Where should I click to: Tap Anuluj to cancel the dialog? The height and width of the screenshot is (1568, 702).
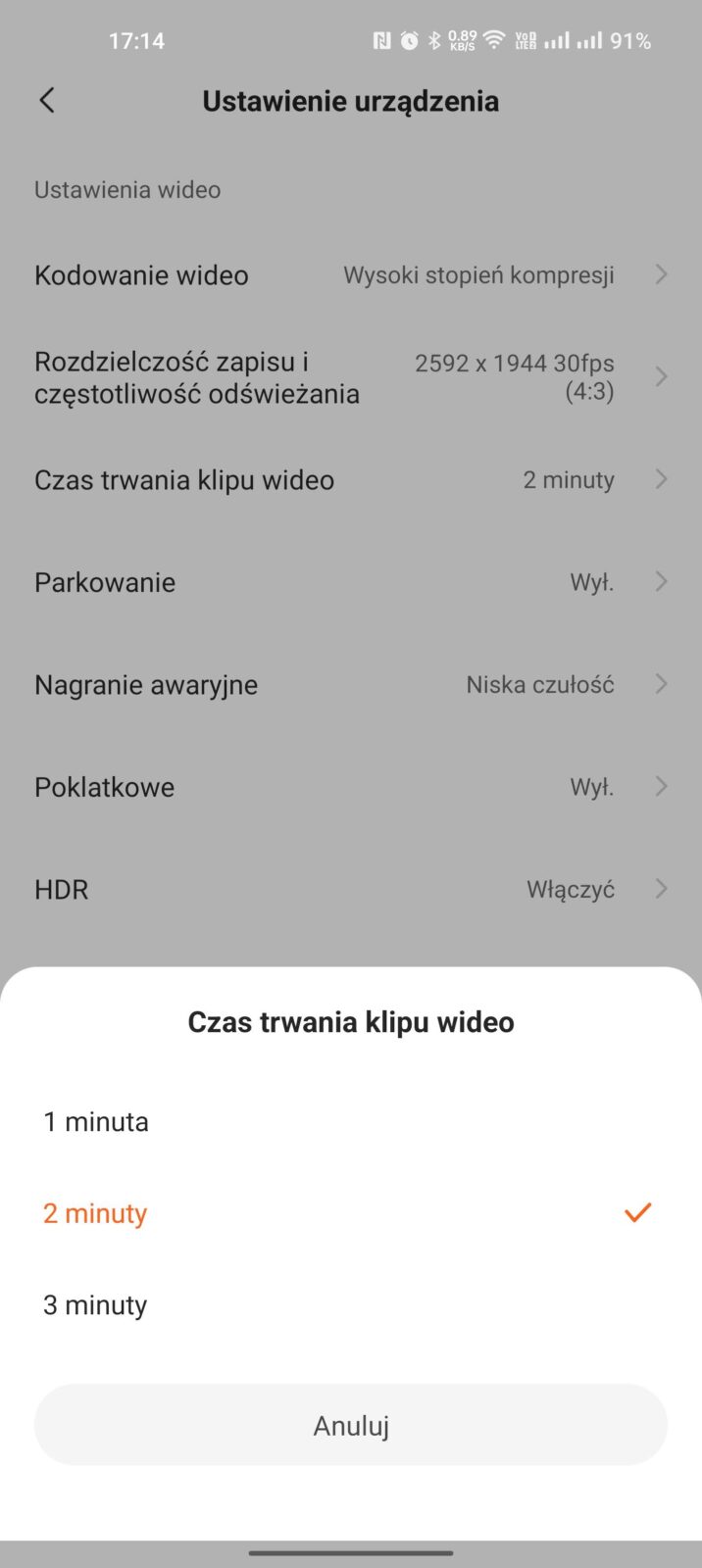coord(351,1425)
